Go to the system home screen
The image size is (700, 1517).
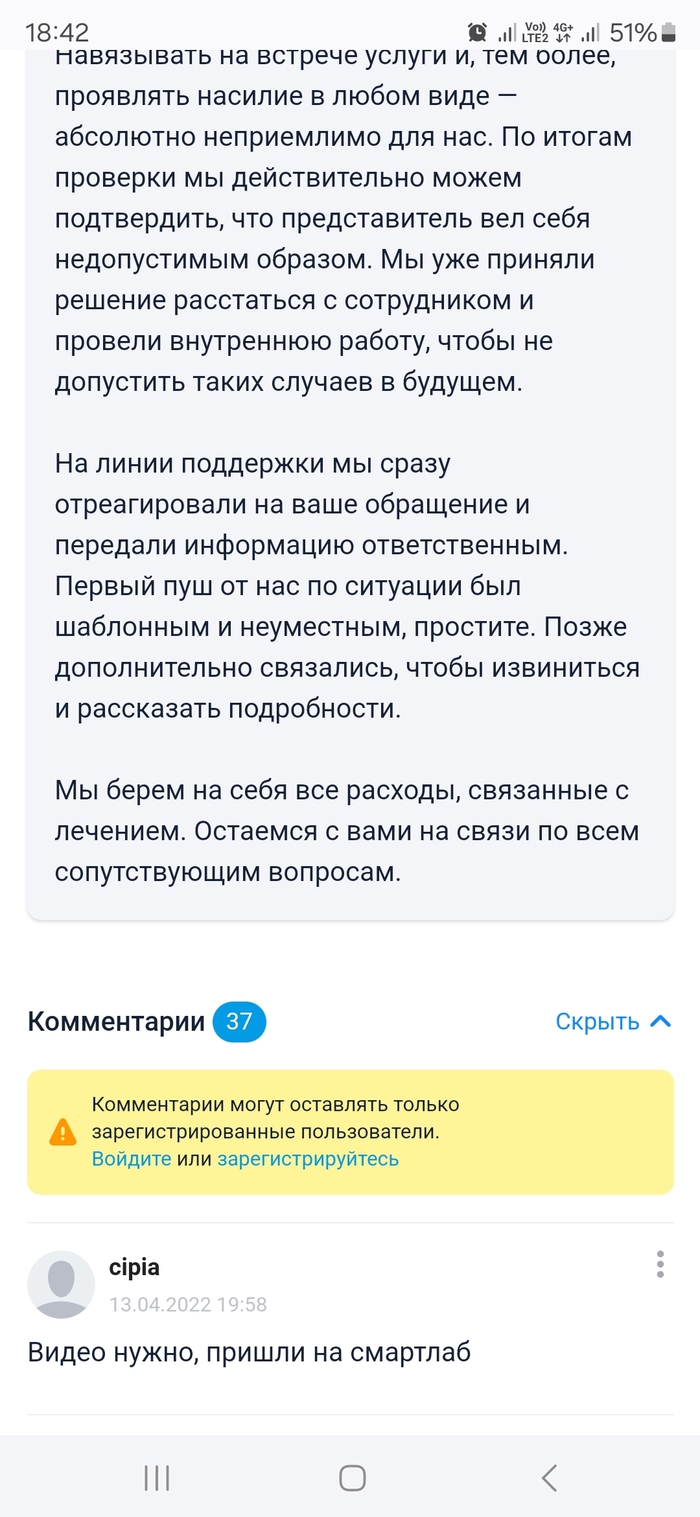pos(352,1477)
